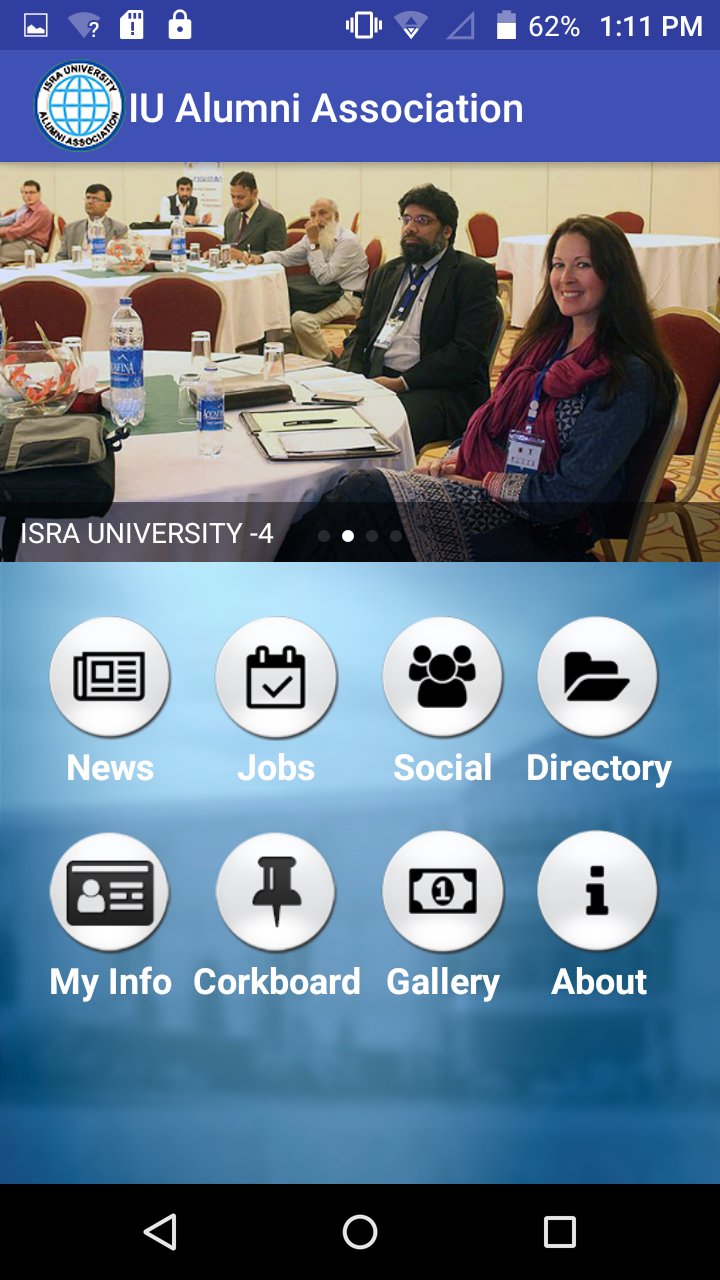720x1280 pixels.
Task: Click the Jobs label text
Action: tap(276, 767)
